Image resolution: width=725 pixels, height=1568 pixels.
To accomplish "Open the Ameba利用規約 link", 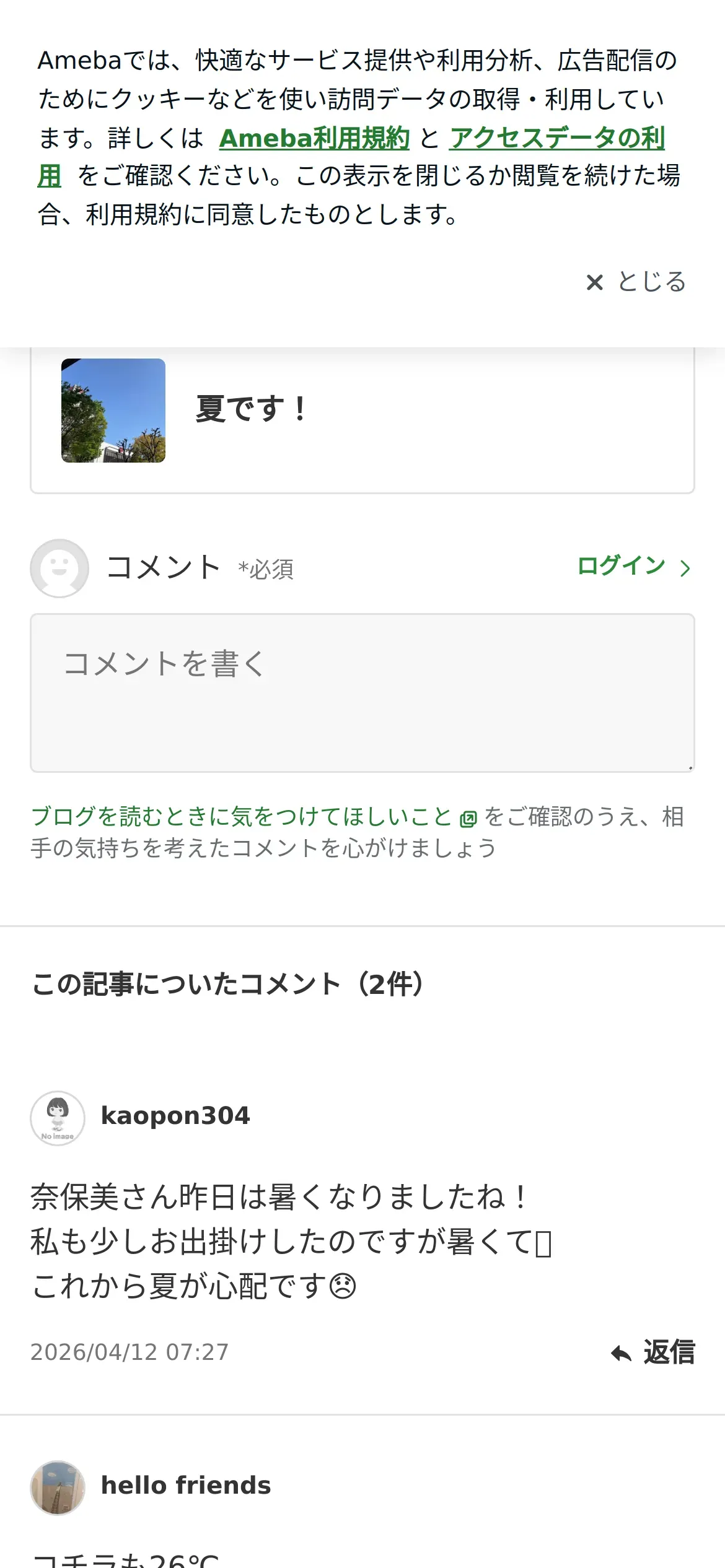I will point(314,138).
